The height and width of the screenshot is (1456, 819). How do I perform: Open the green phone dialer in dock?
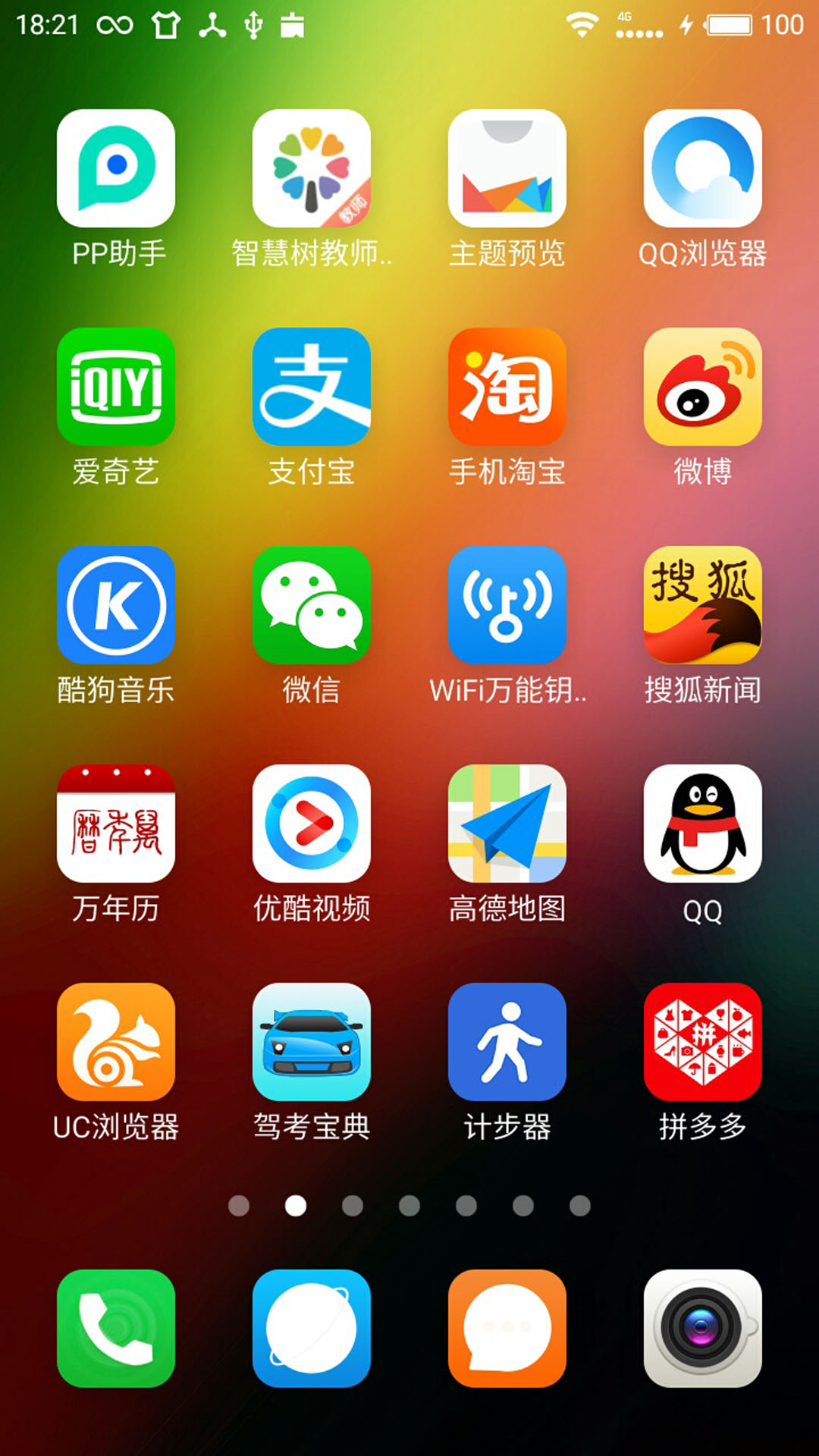(116, 1329)
